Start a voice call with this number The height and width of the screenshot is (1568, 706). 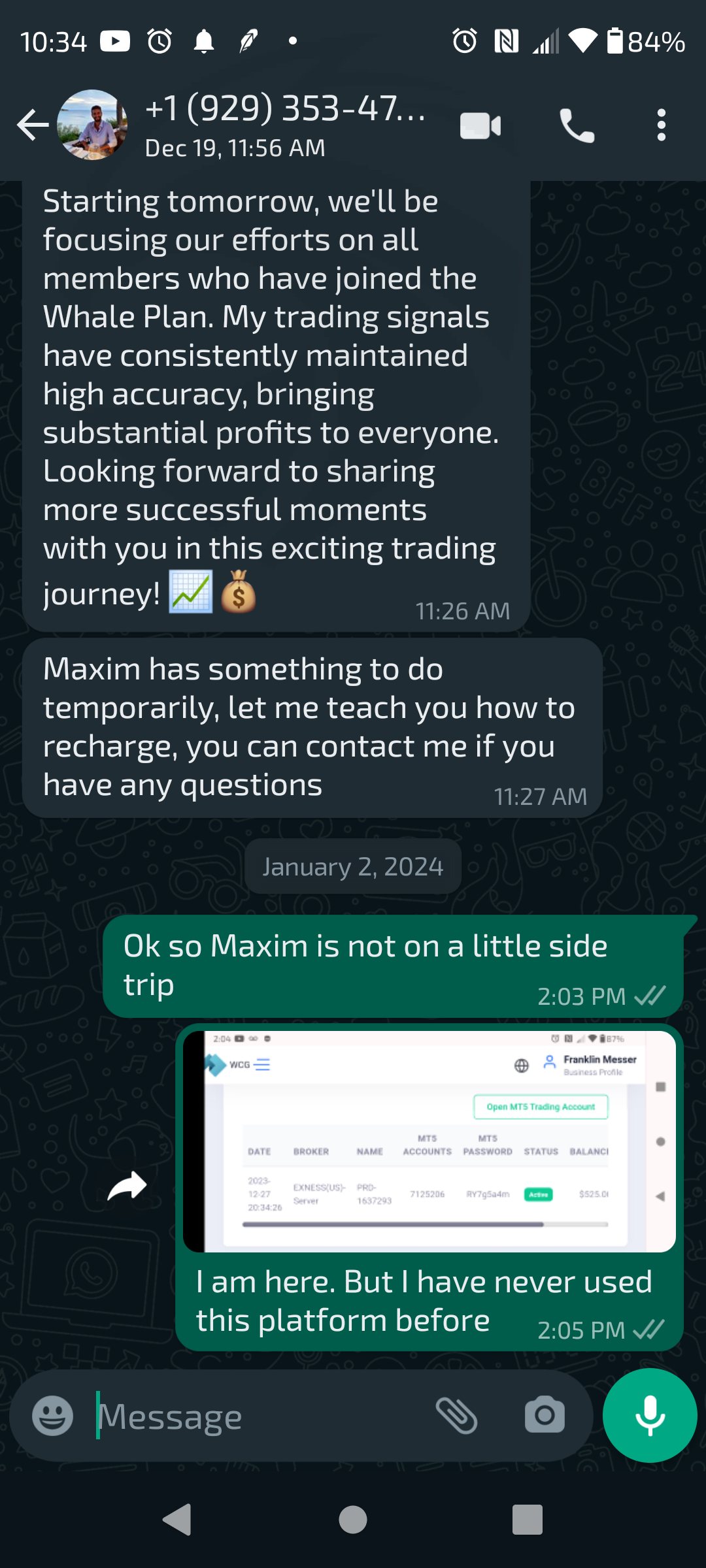[577, 125]
